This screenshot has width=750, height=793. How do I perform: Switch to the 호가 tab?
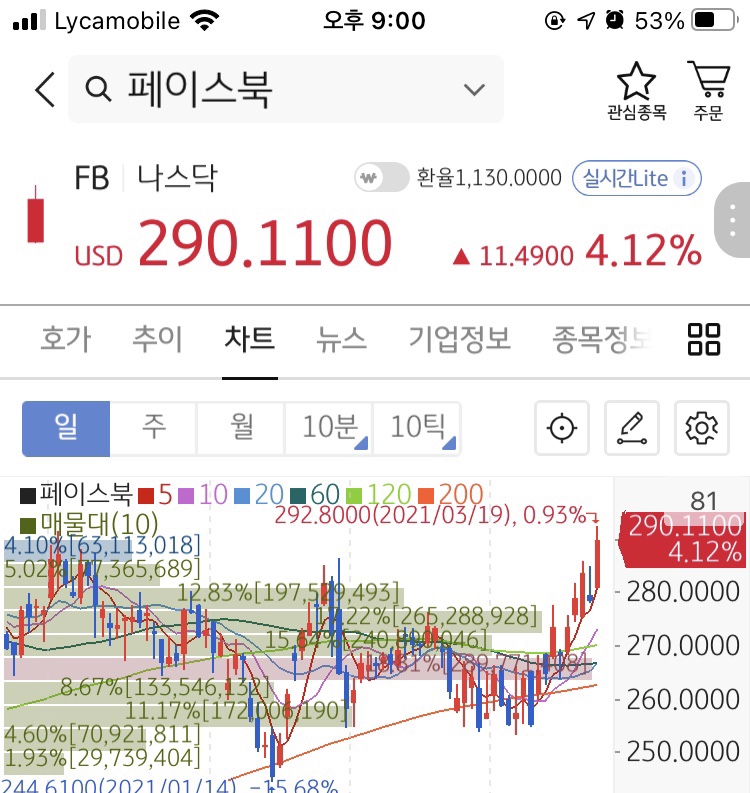click(65, 339)
